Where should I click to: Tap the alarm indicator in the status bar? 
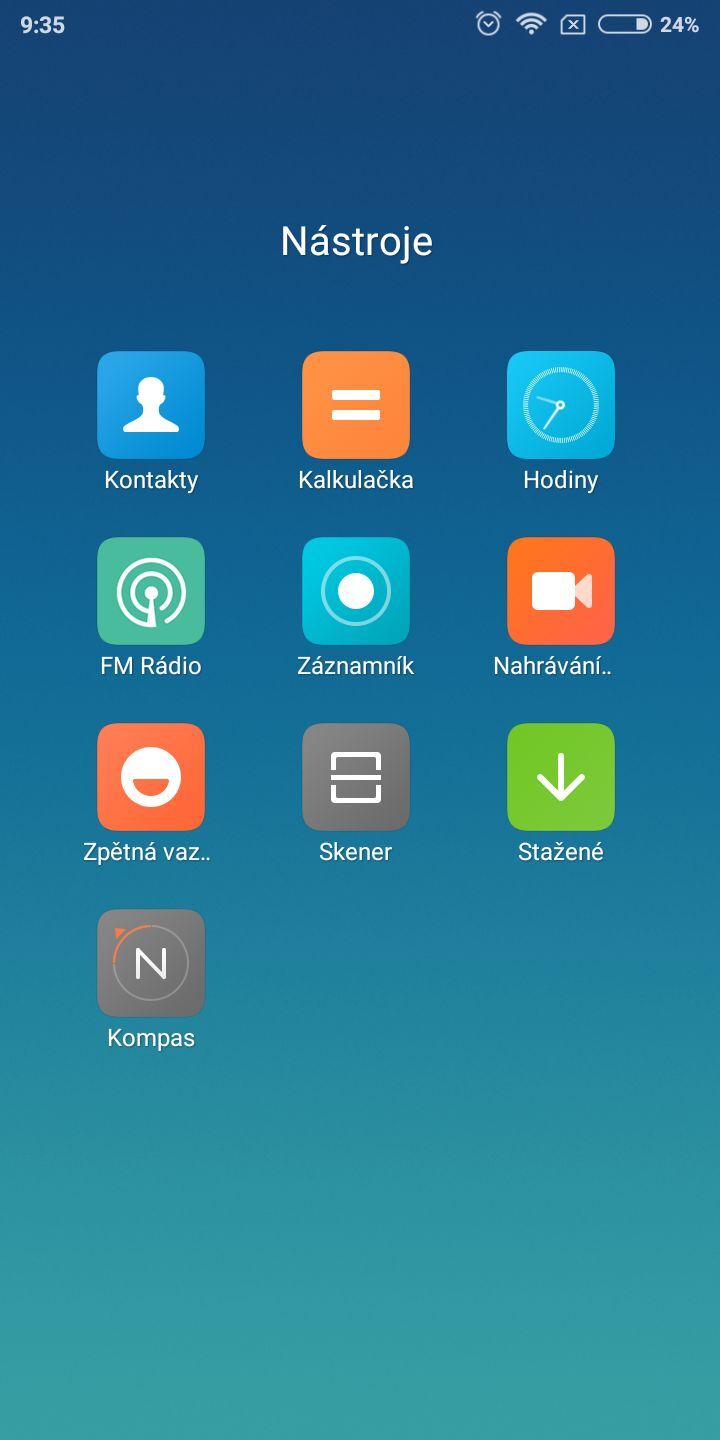point(486,23)
